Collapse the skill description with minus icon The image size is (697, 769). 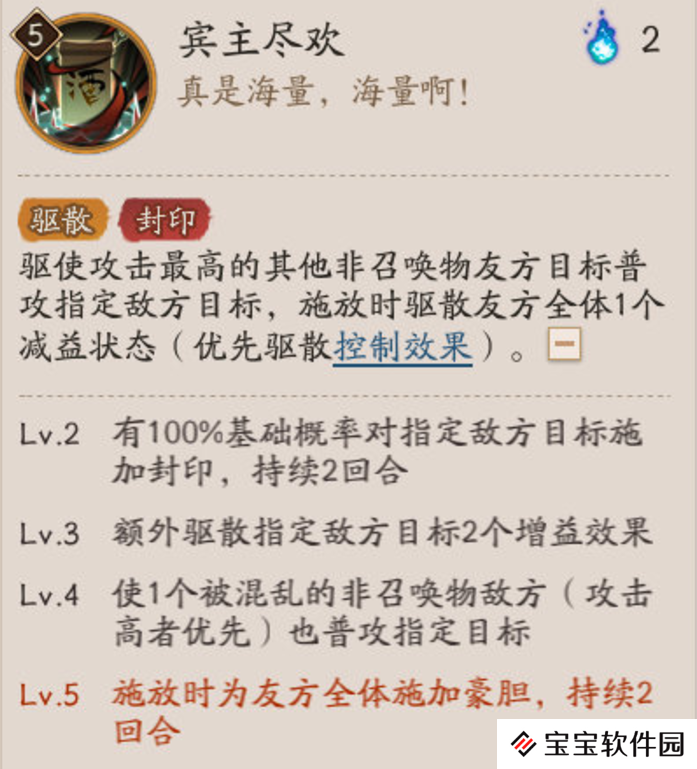pyautogui.click(x=563, y=346)
